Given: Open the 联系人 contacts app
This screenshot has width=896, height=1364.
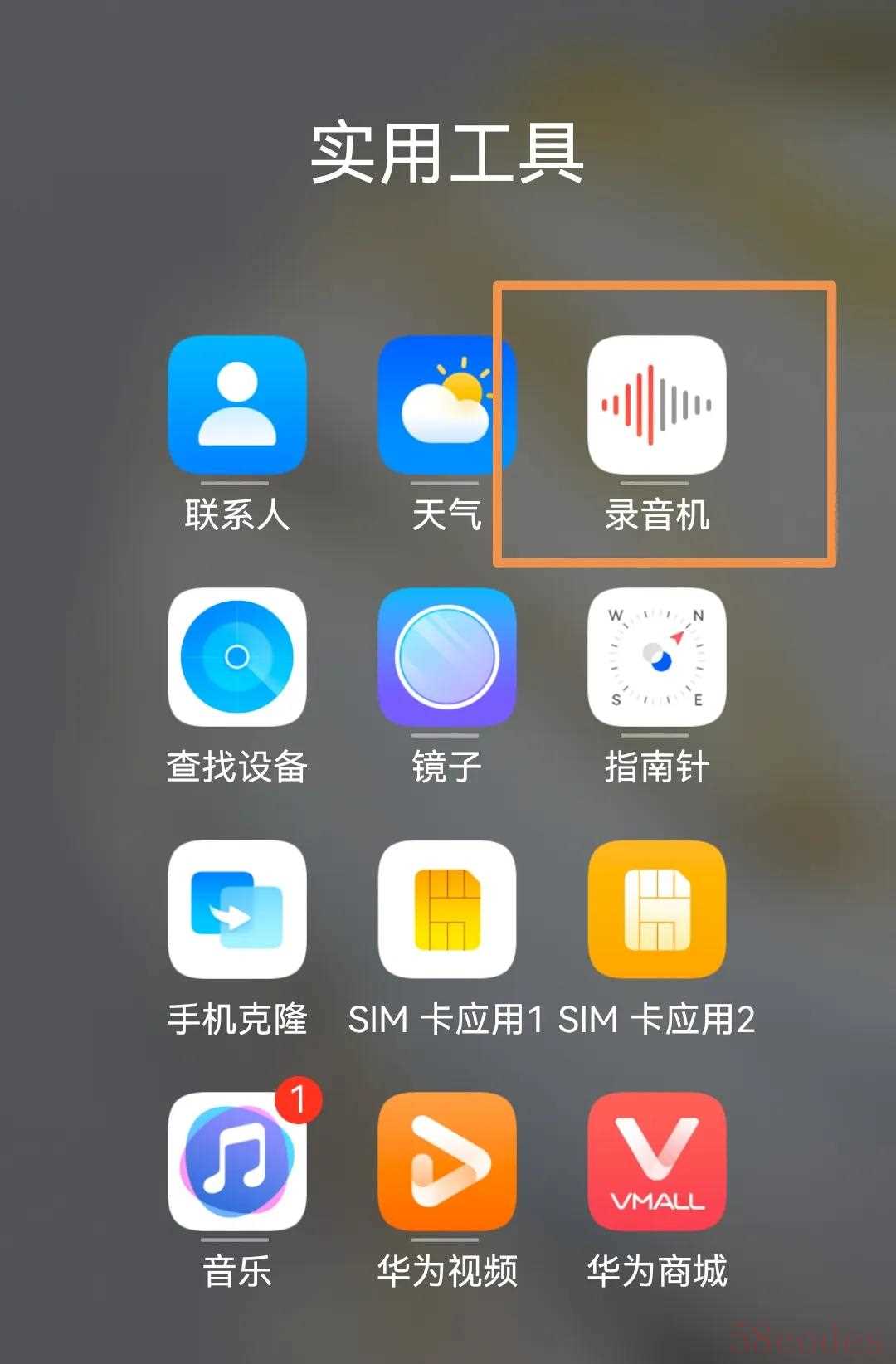Looking at the screenshot, I should coord(237,405).
